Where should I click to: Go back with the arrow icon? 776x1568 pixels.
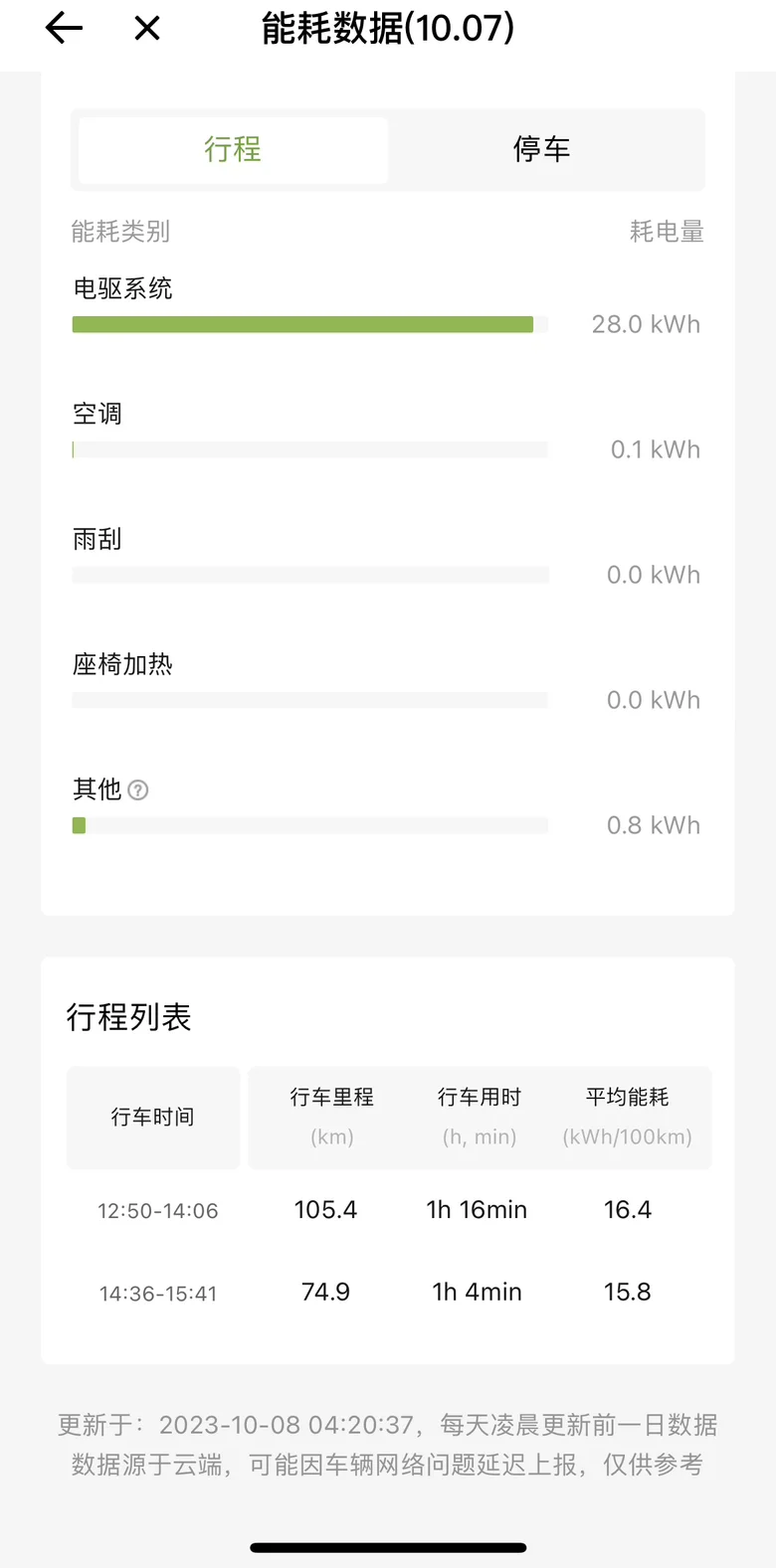[x=65, y=29]
